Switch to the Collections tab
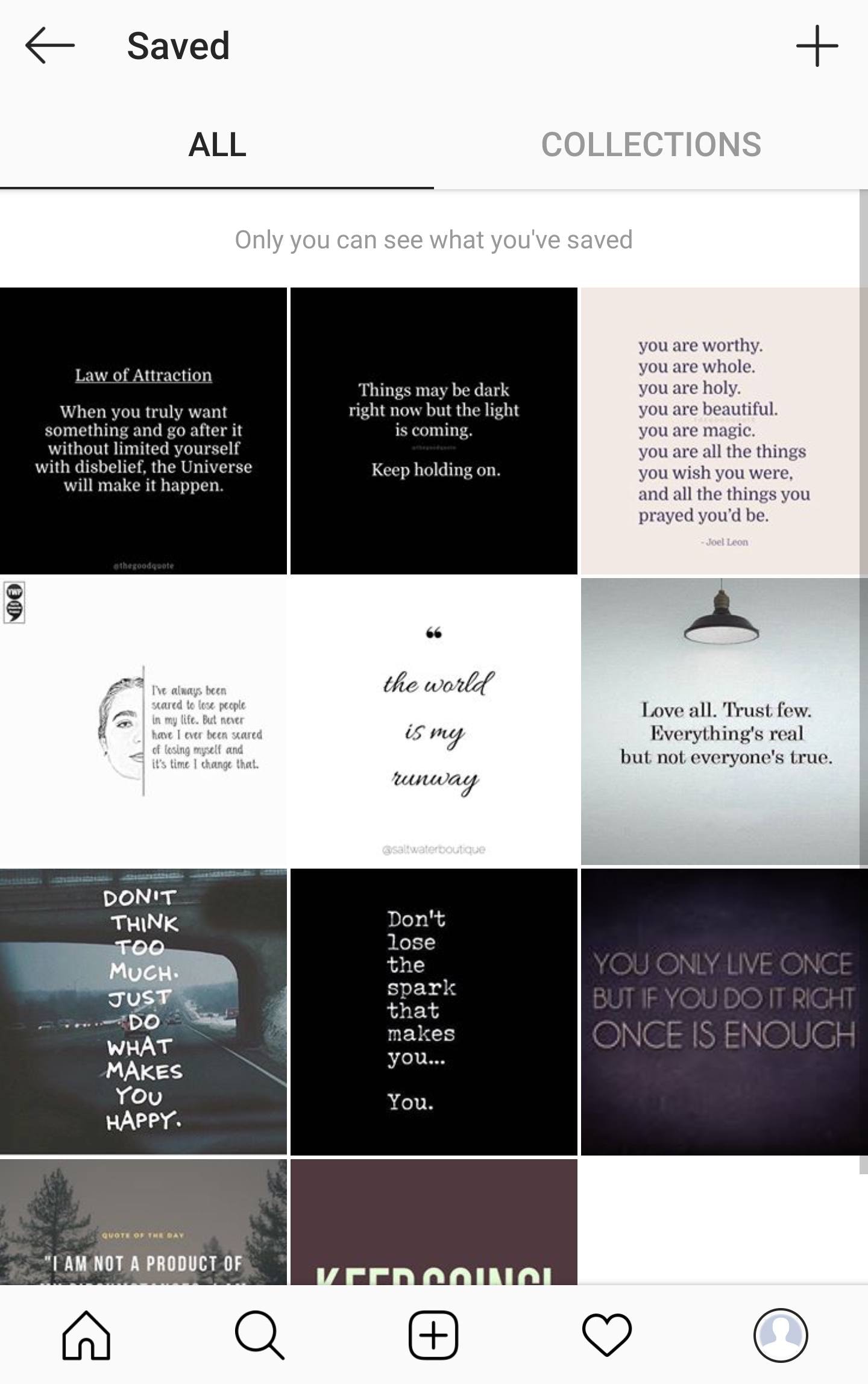The image size is (868, 1384). click(x=651, y=145)
